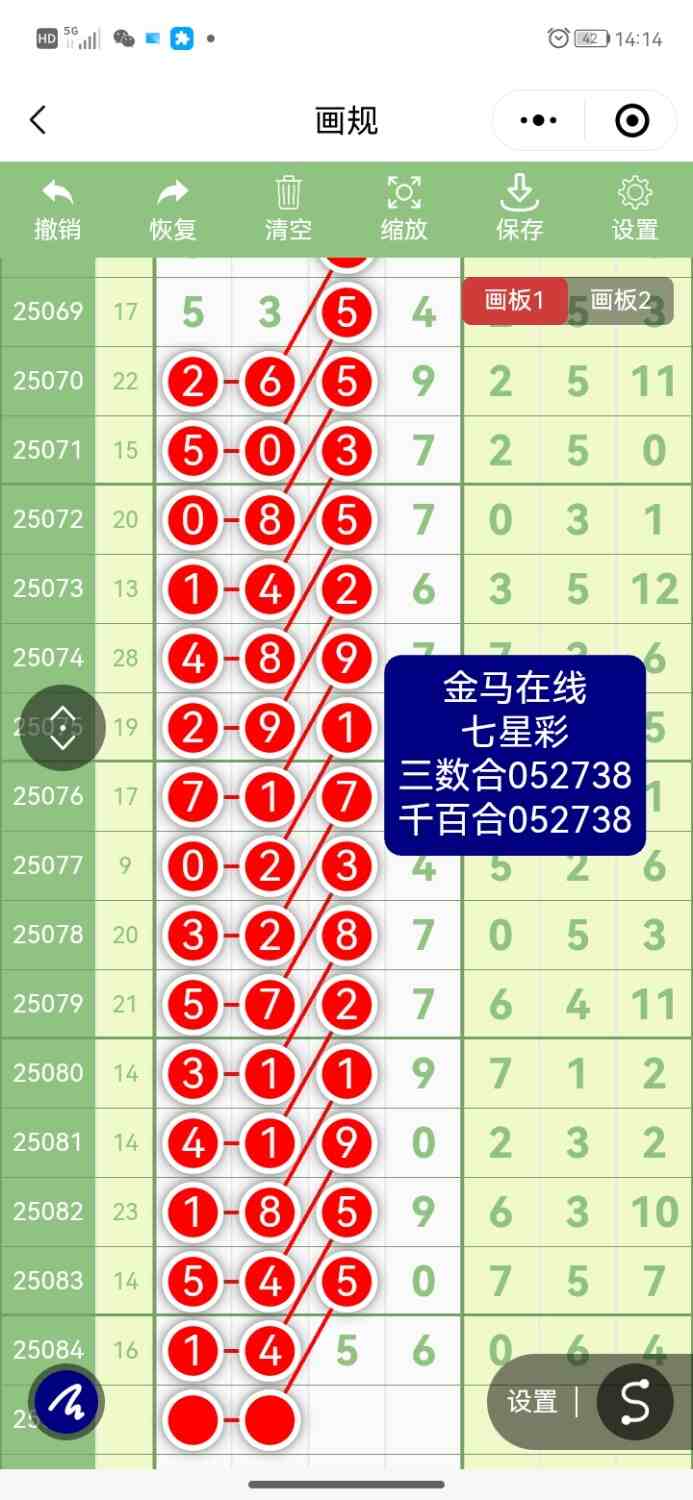The image size is (693, 1500).
Task: Open the blue freehand pen tool
Action: [66, 1403]
